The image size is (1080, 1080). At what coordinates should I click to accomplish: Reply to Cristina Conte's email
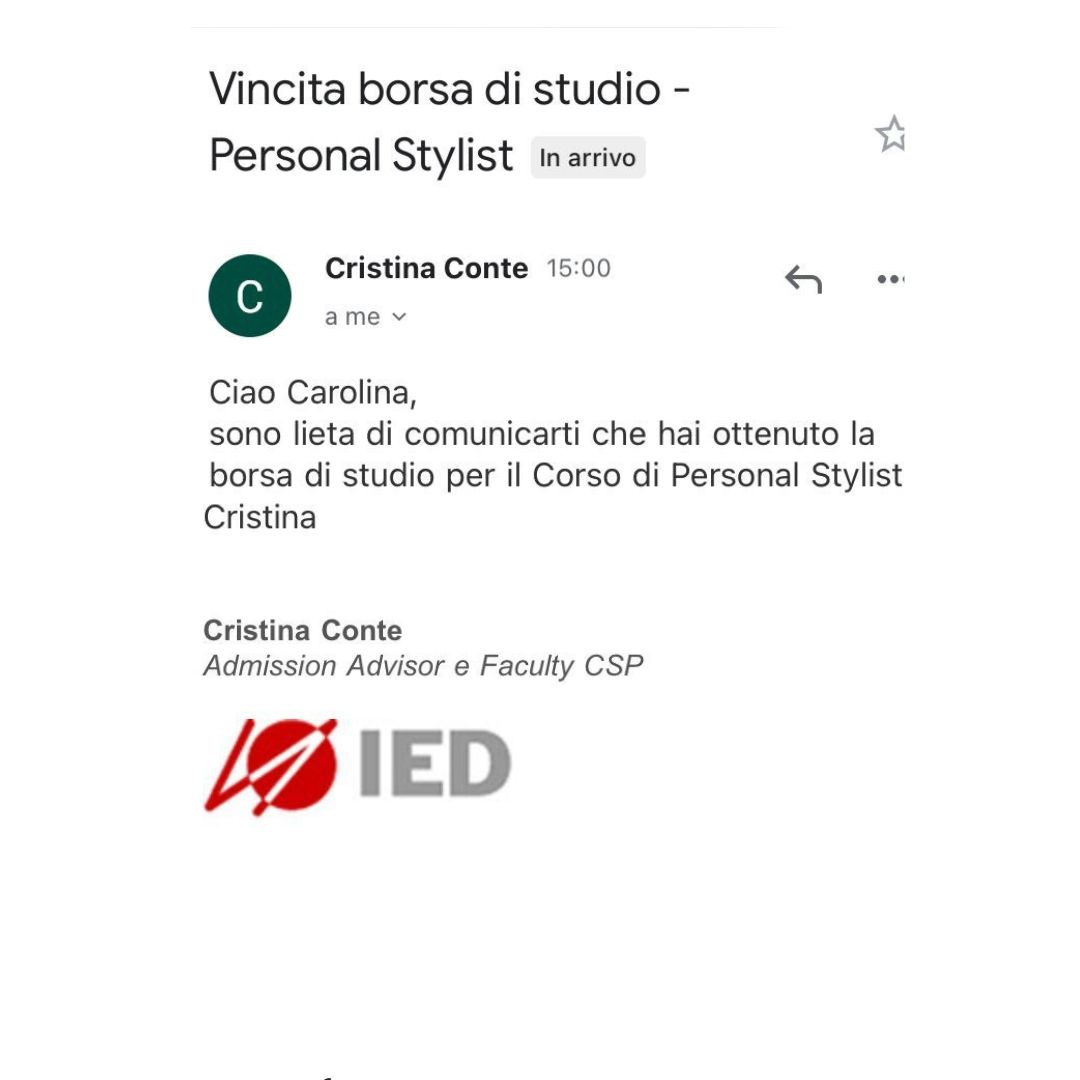click(803, 280)
